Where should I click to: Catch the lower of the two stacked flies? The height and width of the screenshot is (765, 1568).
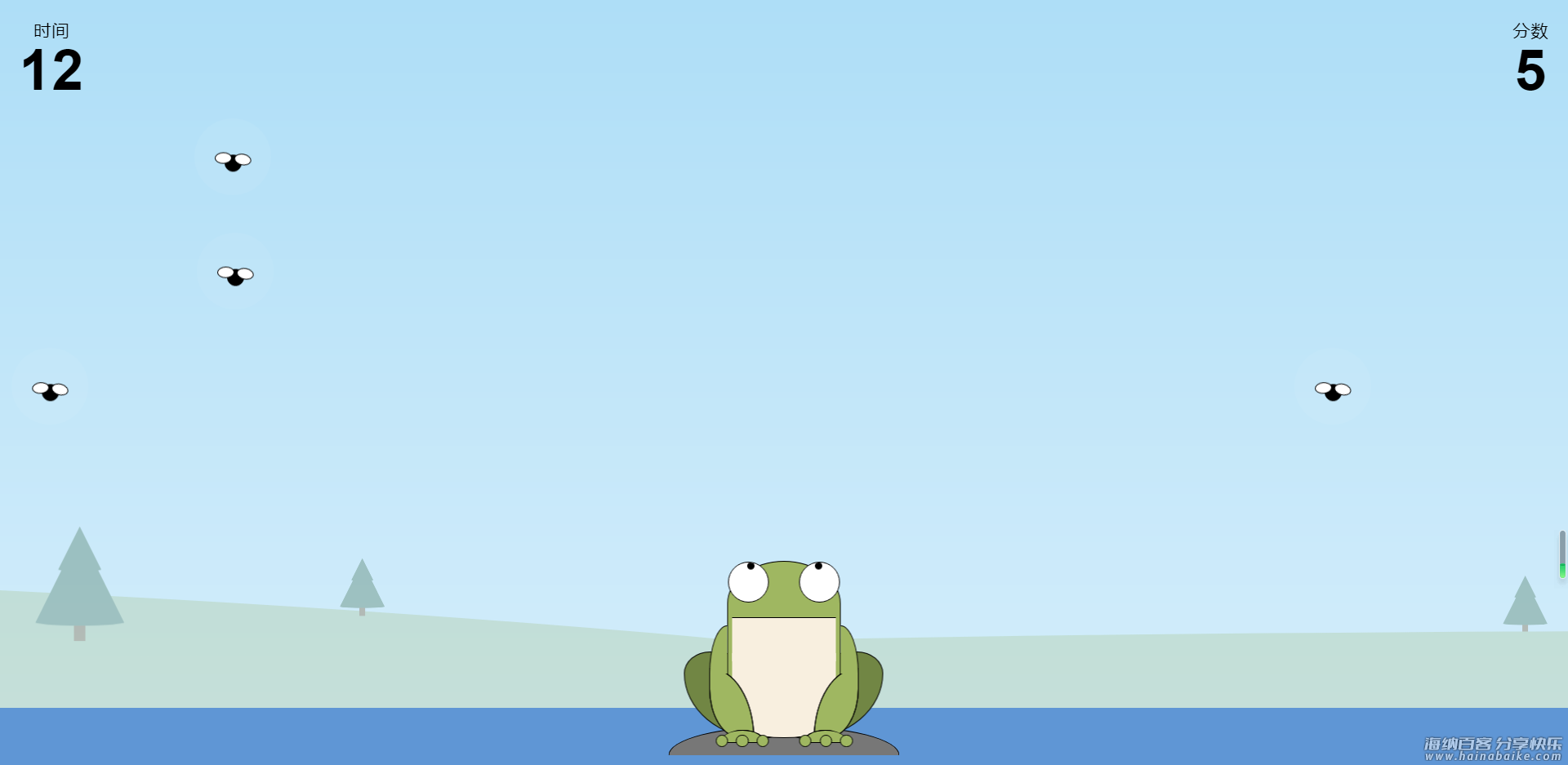click(x=235, y=274)
